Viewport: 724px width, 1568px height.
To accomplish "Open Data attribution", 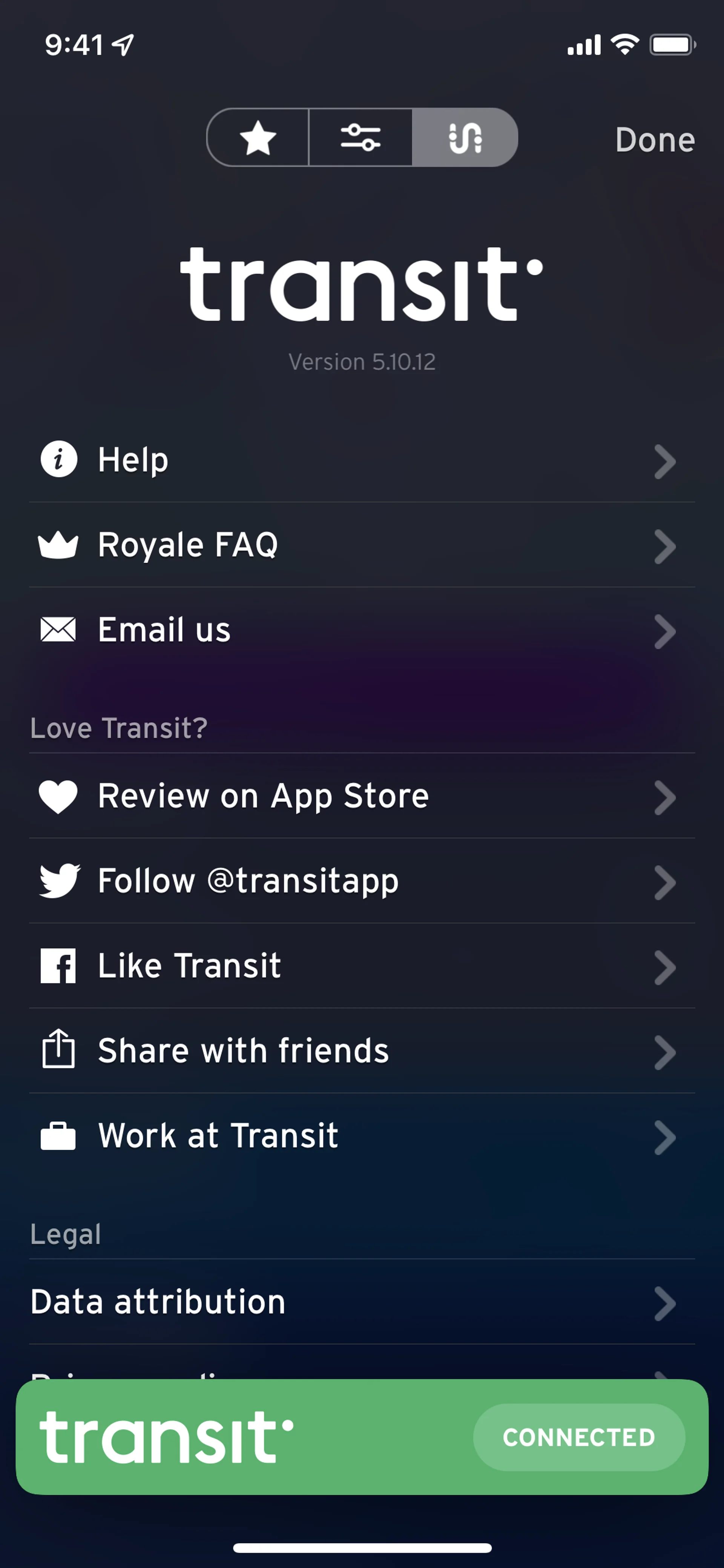I will tap(361, 1302).
